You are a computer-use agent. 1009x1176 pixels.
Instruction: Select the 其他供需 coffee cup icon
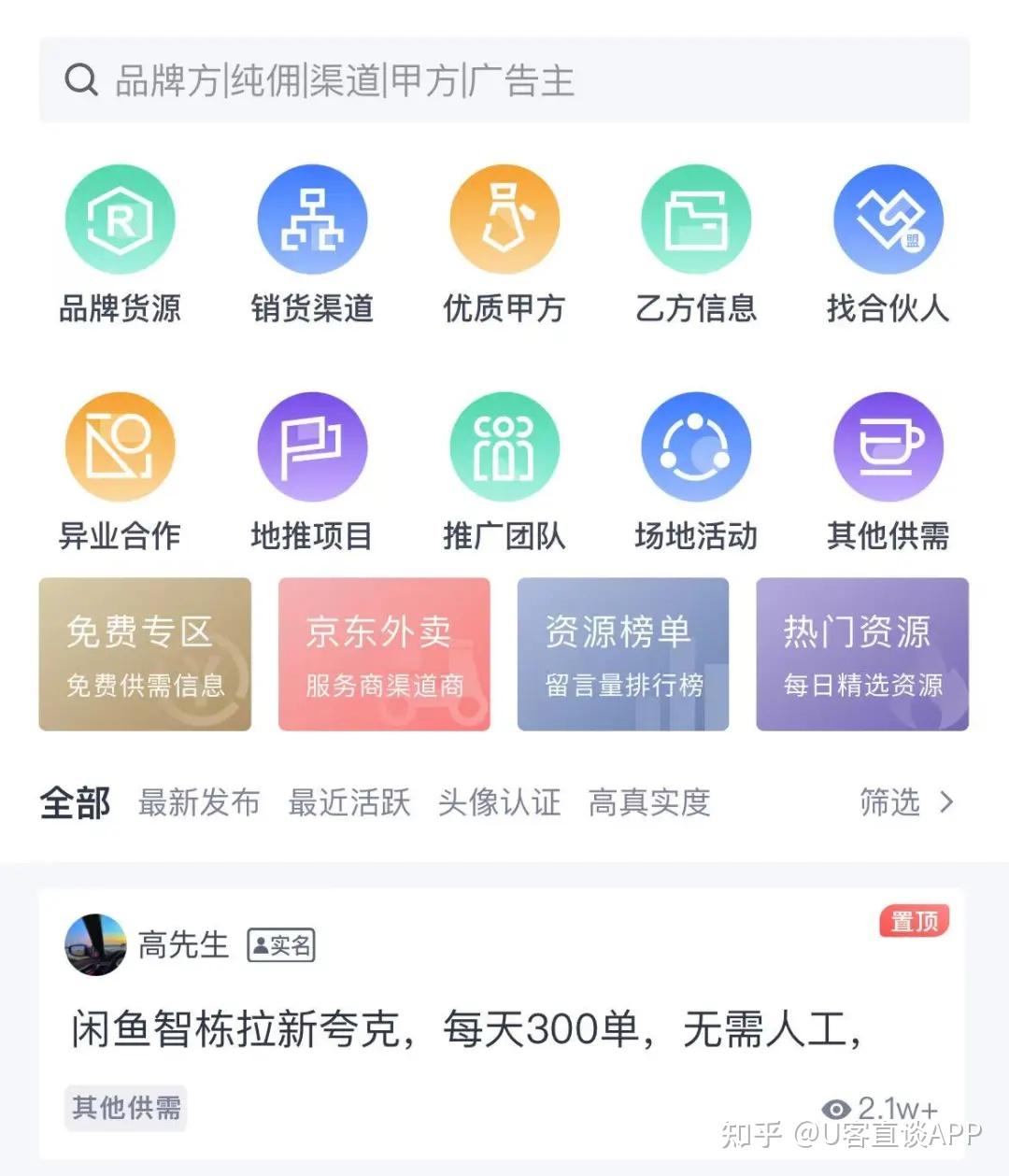(x=888, y=446)
